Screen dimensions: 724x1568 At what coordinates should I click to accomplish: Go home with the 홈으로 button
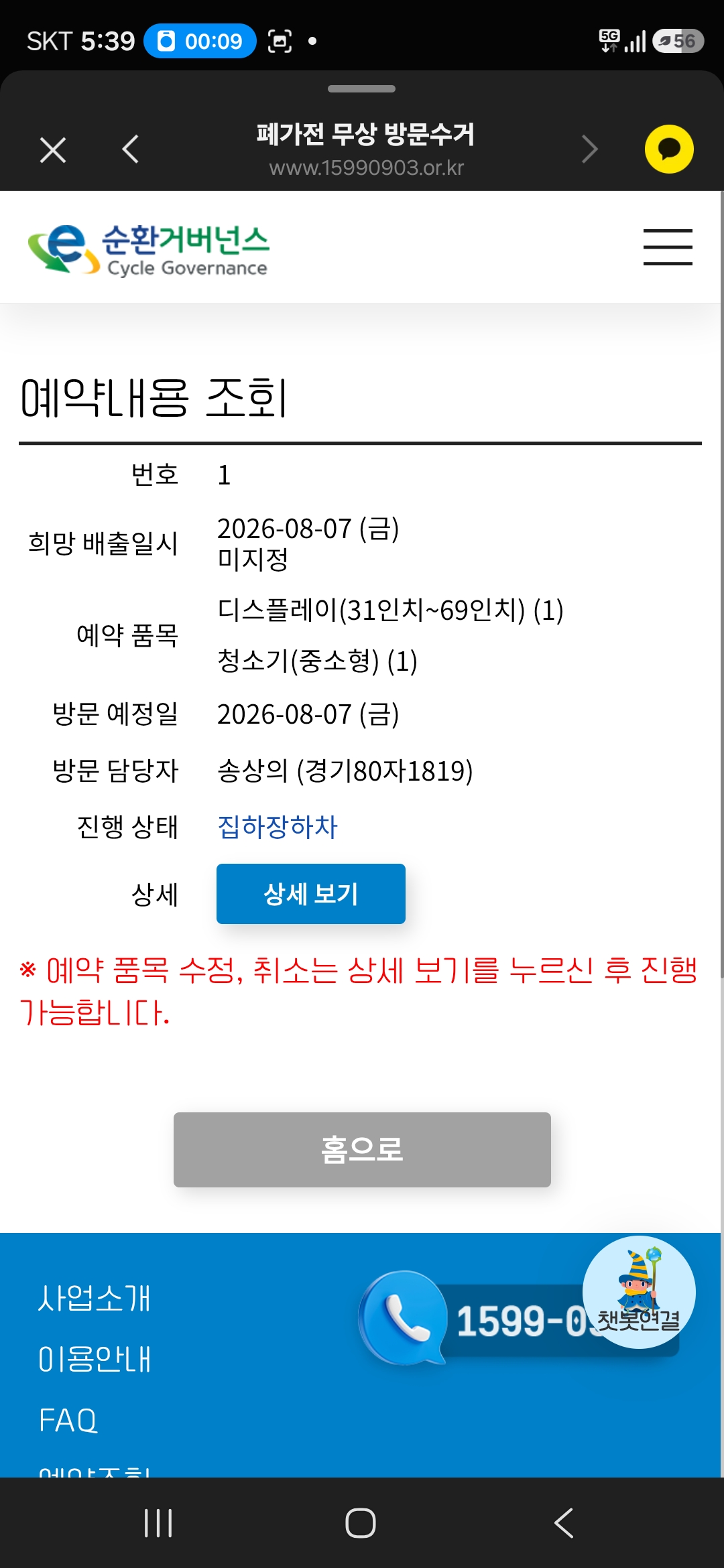(x=362, y=1150)
